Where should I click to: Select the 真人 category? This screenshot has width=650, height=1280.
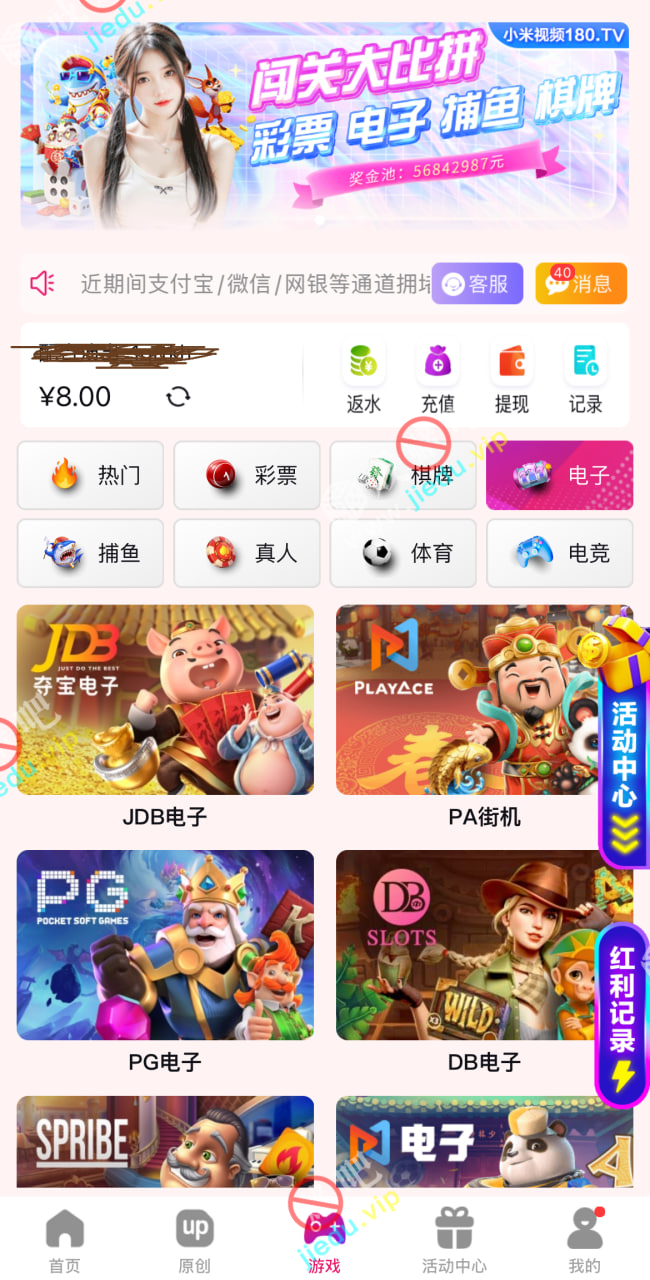(x=247, y=553)
